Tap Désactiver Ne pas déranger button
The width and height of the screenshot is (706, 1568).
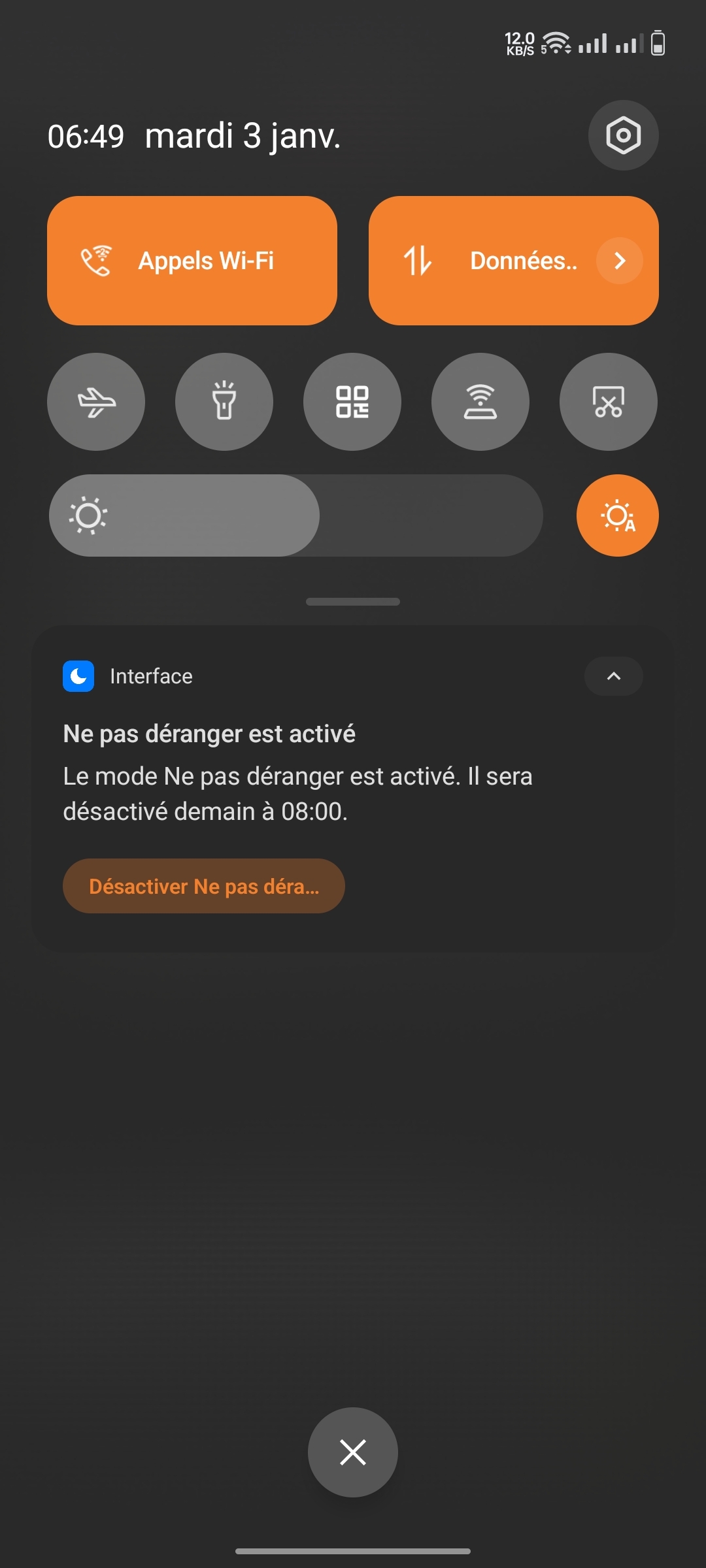[x=203, y=886]
